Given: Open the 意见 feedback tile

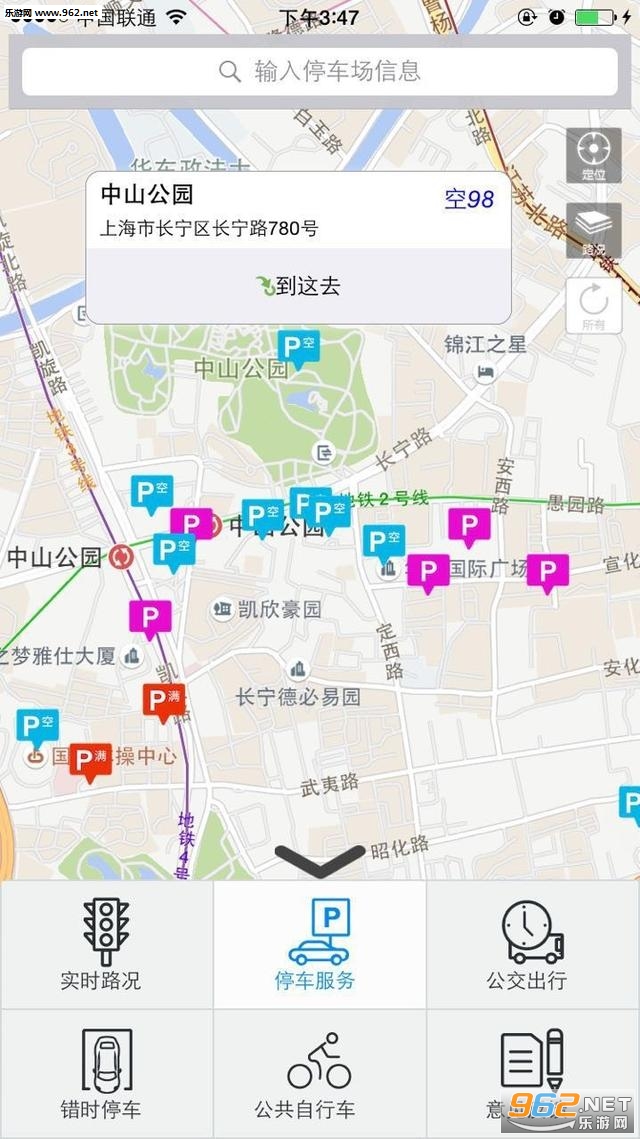Looking at the screenshot, I should coord(532,1075).
